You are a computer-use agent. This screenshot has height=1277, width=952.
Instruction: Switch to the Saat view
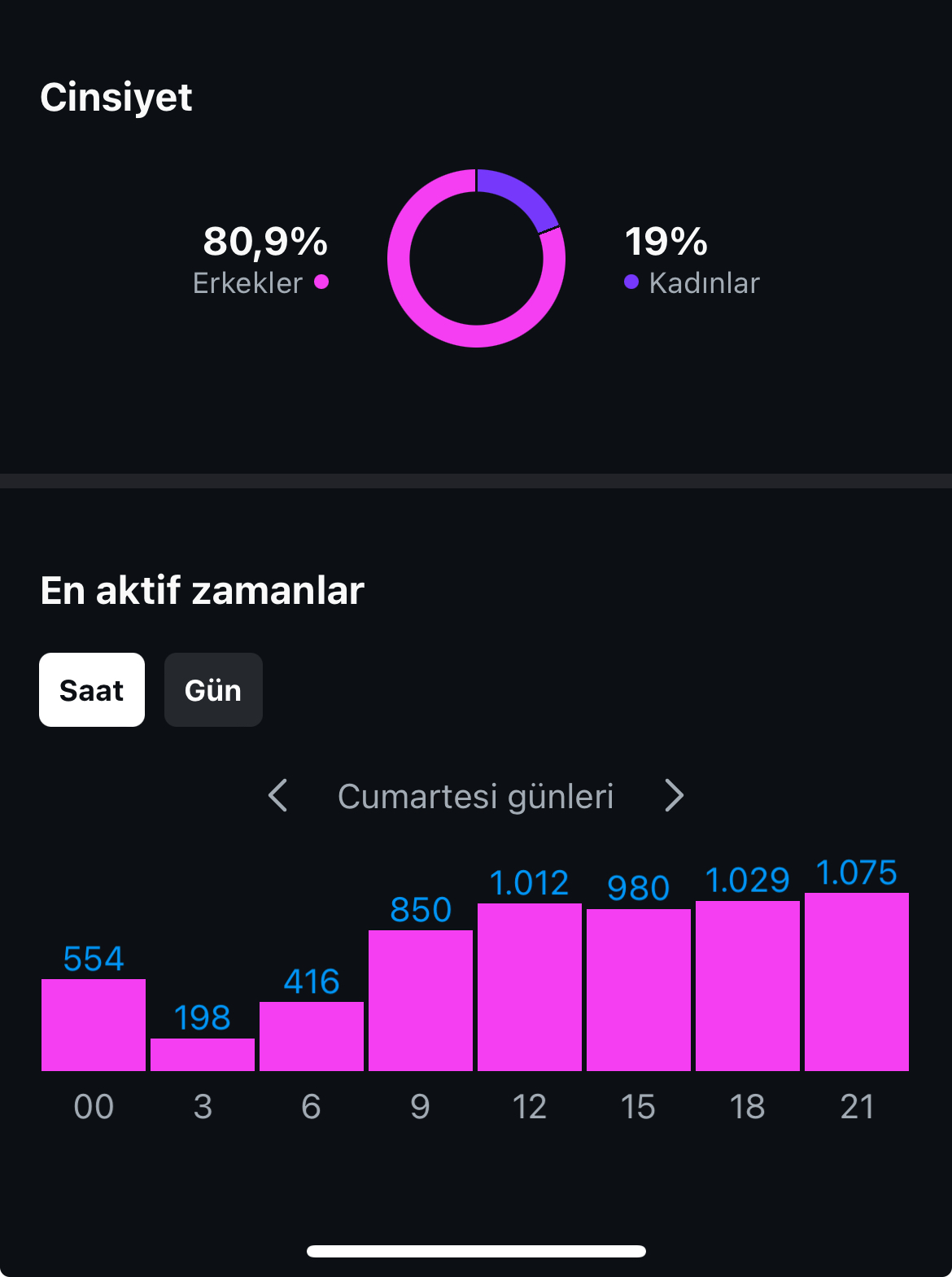pos(92,689)
